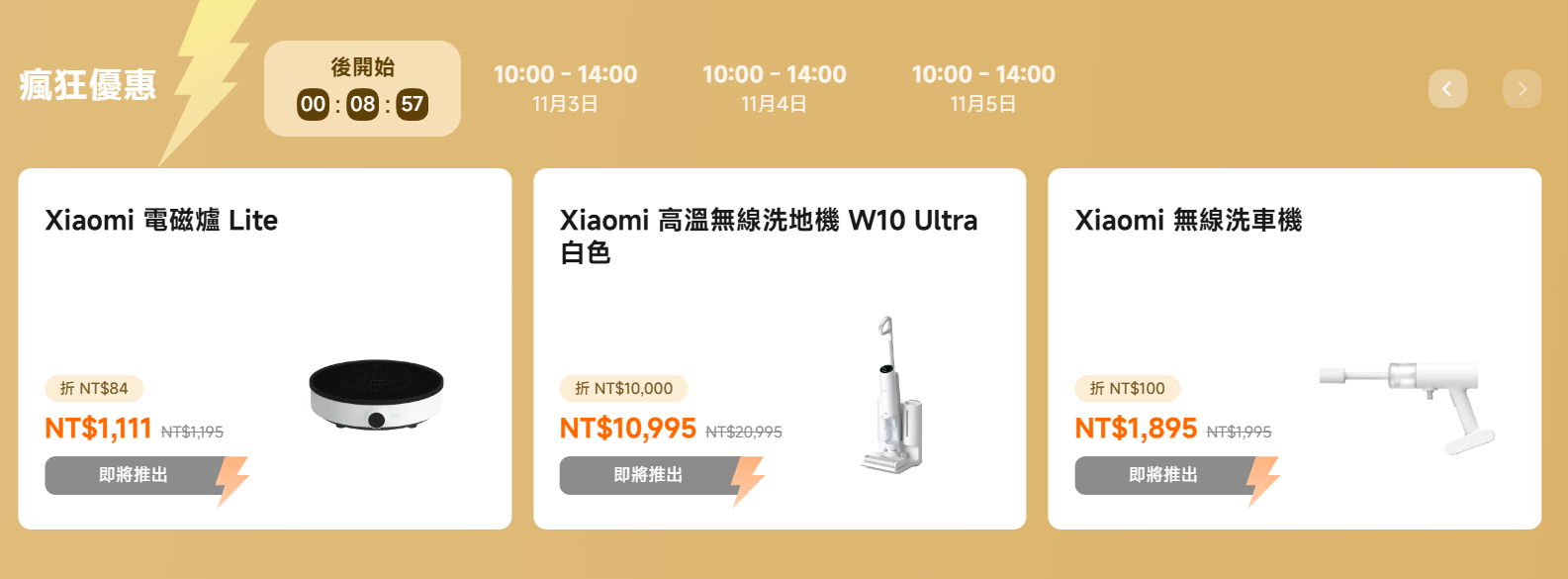Go to previous time slots with left arrow
Image resolution: width=1568 pixels, height=579 pixels.
click(x=1447, y=89)
